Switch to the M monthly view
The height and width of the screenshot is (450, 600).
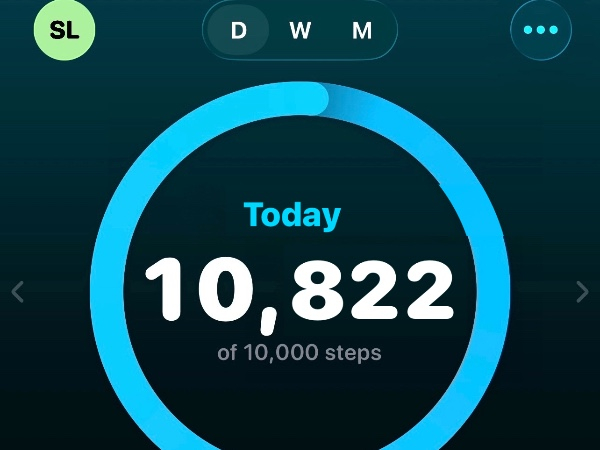pyautogui.click(x=361, y=31)
